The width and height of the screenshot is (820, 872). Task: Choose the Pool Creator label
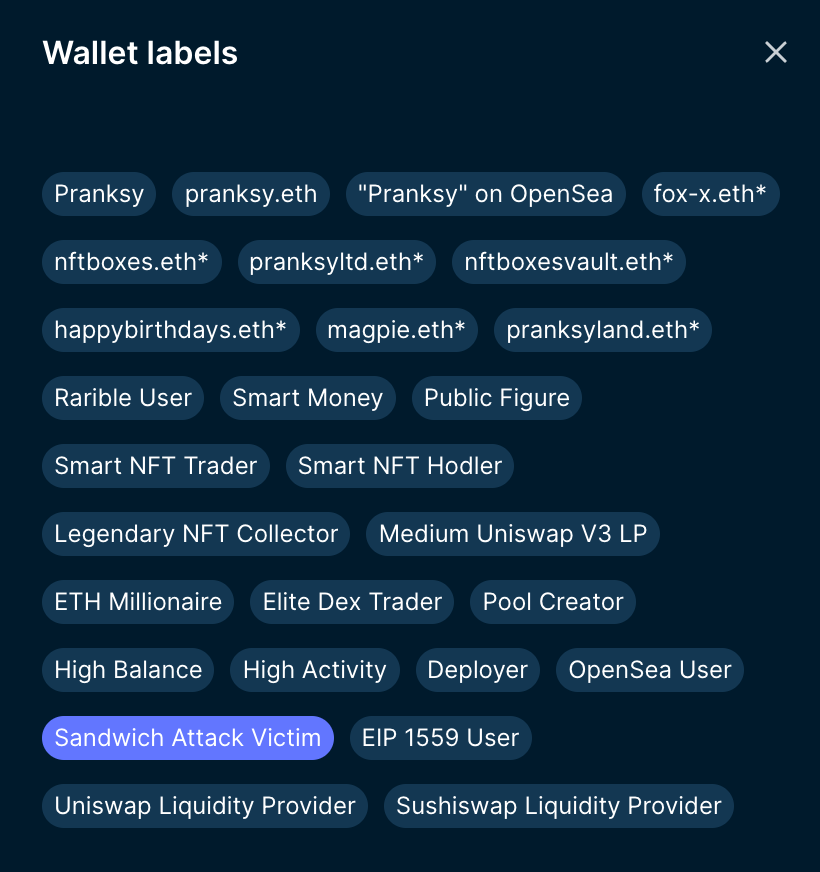click(553, 602)
